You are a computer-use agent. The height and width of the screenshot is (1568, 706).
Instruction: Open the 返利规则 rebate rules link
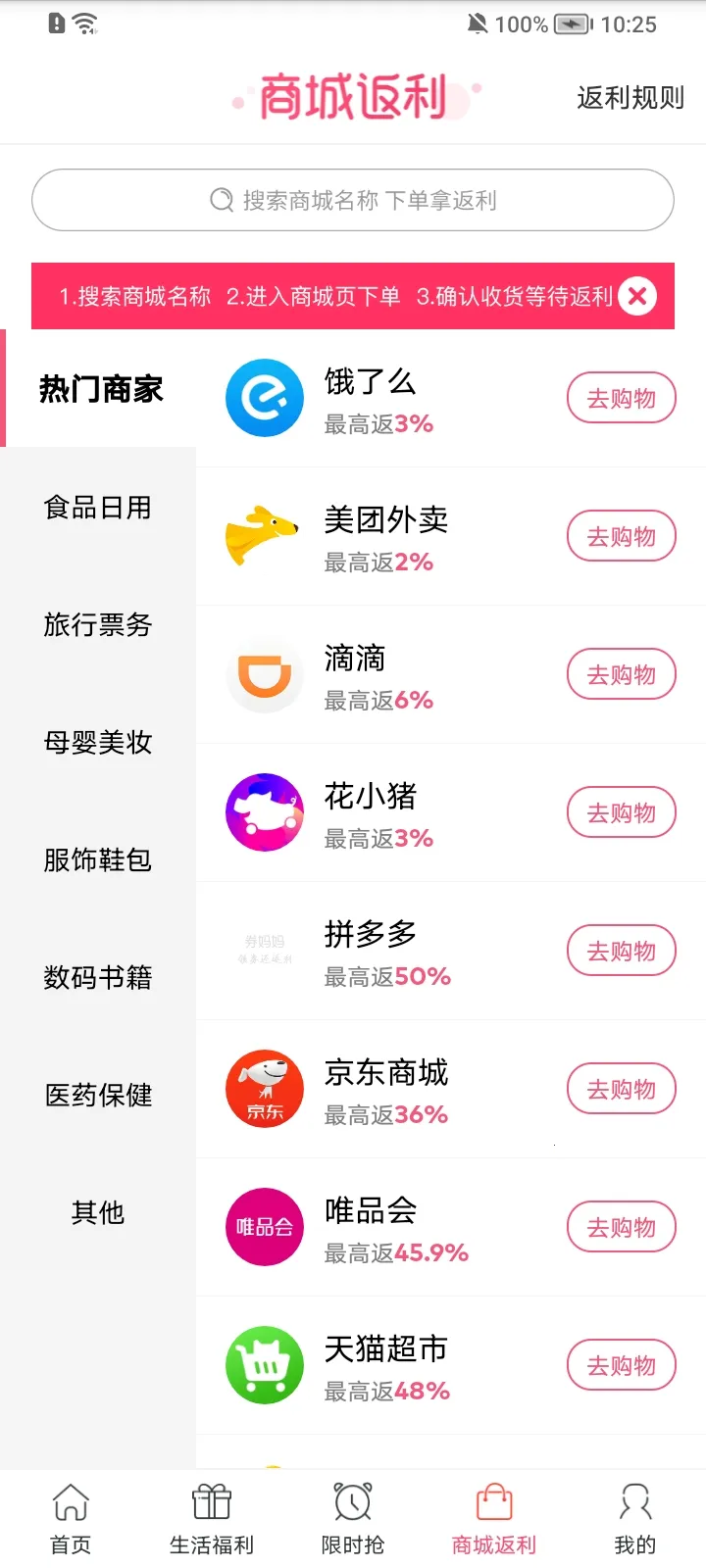pyautogui.click(x=630, y=98)
